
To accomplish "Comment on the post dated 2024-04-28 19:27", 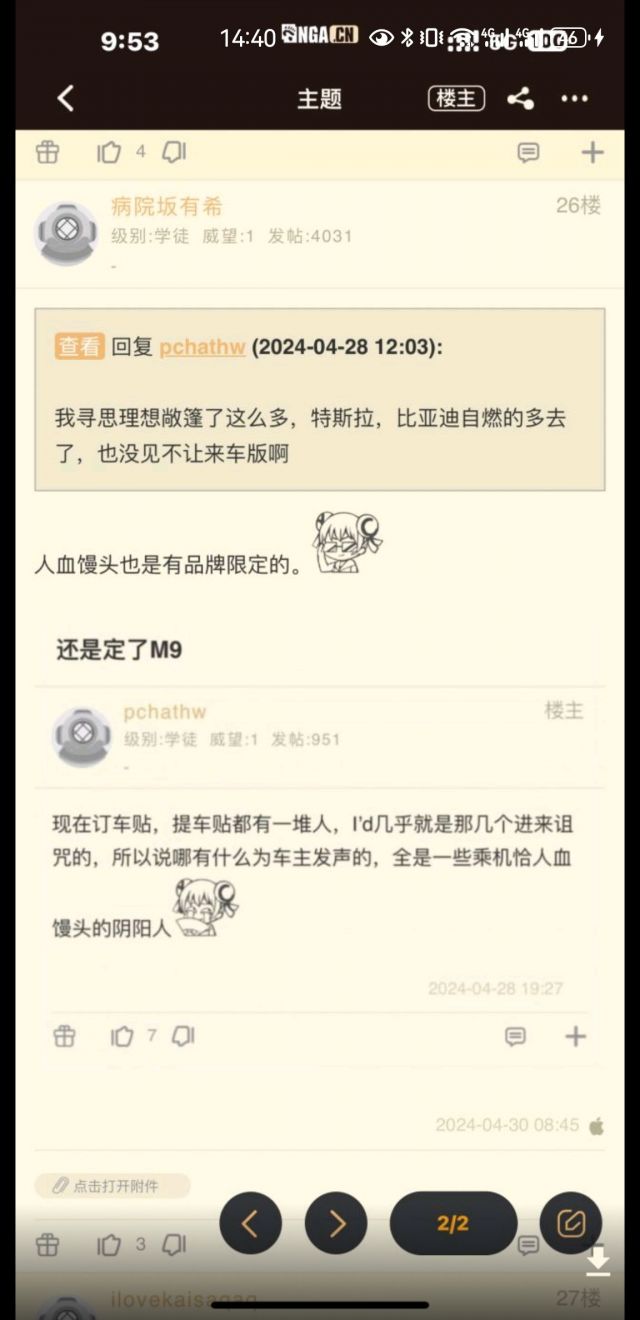I will click(515, 1037).
